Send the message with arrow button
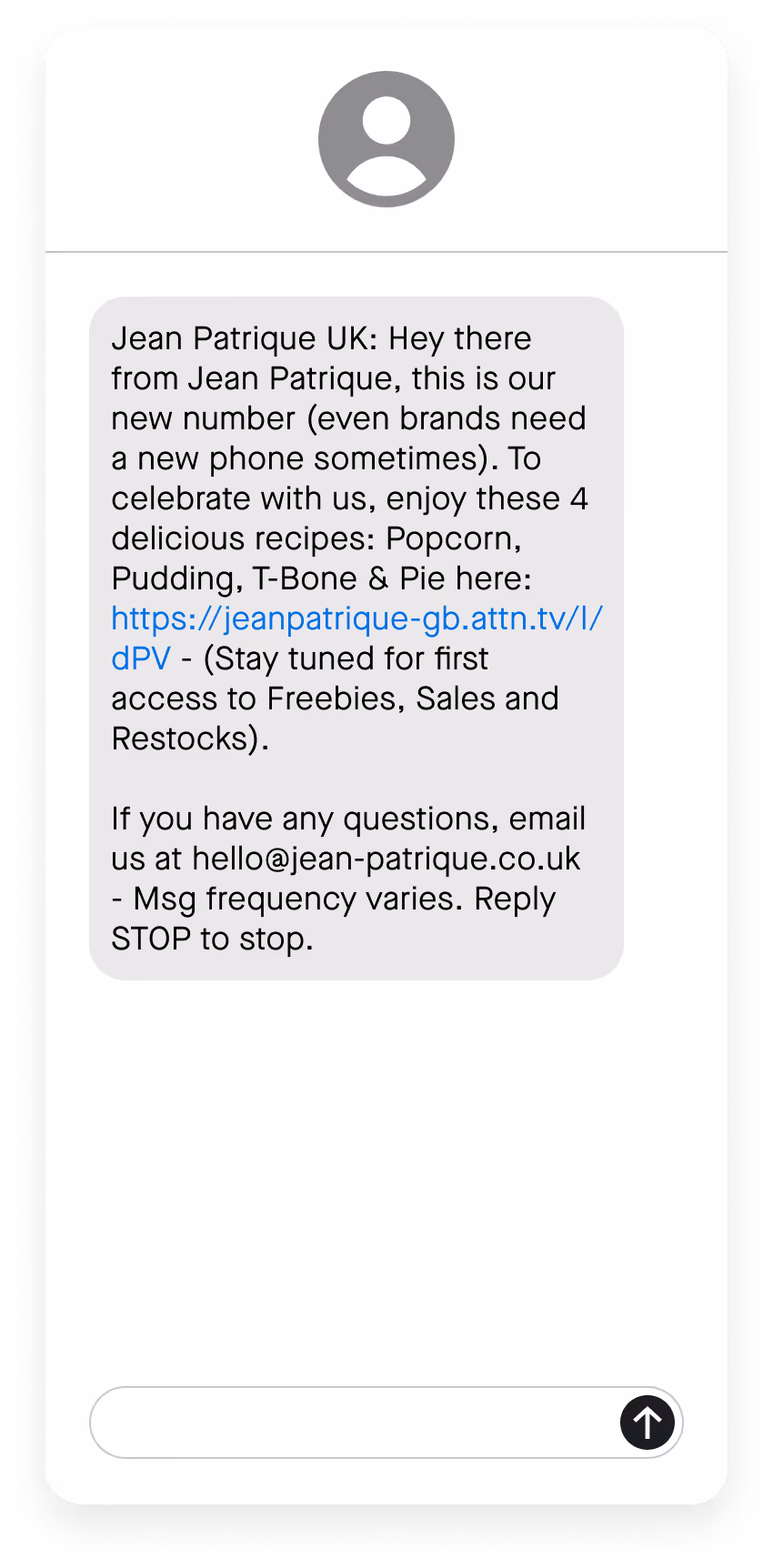773x1568 pixels. [647, 1422]
